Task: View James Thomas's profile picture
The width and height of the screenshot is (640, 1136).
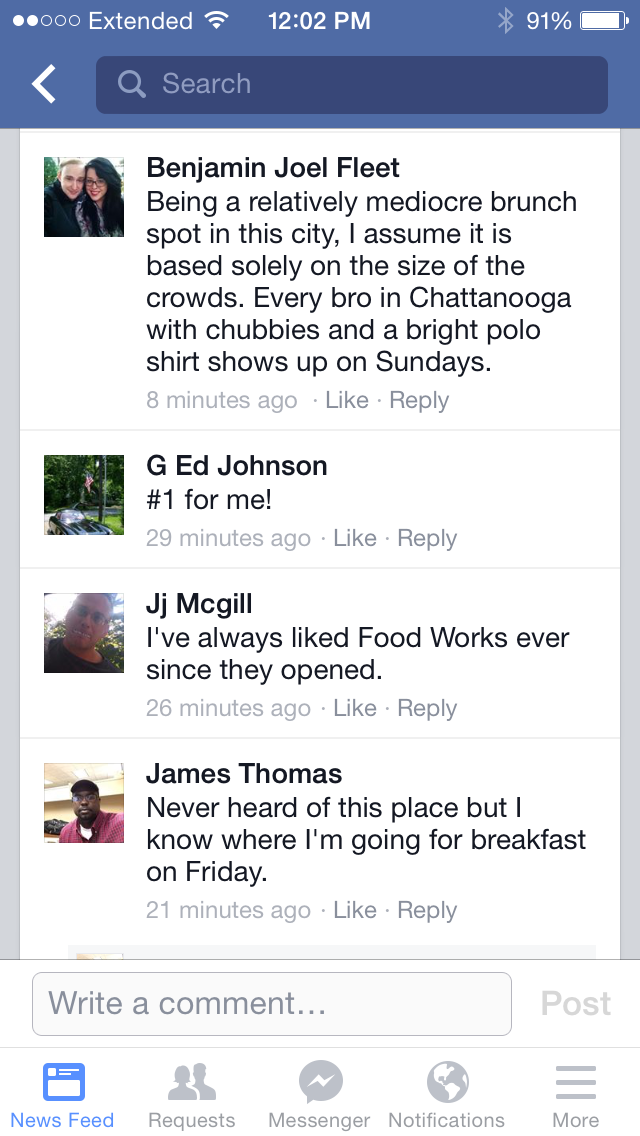Action: (x=84, y=803)
